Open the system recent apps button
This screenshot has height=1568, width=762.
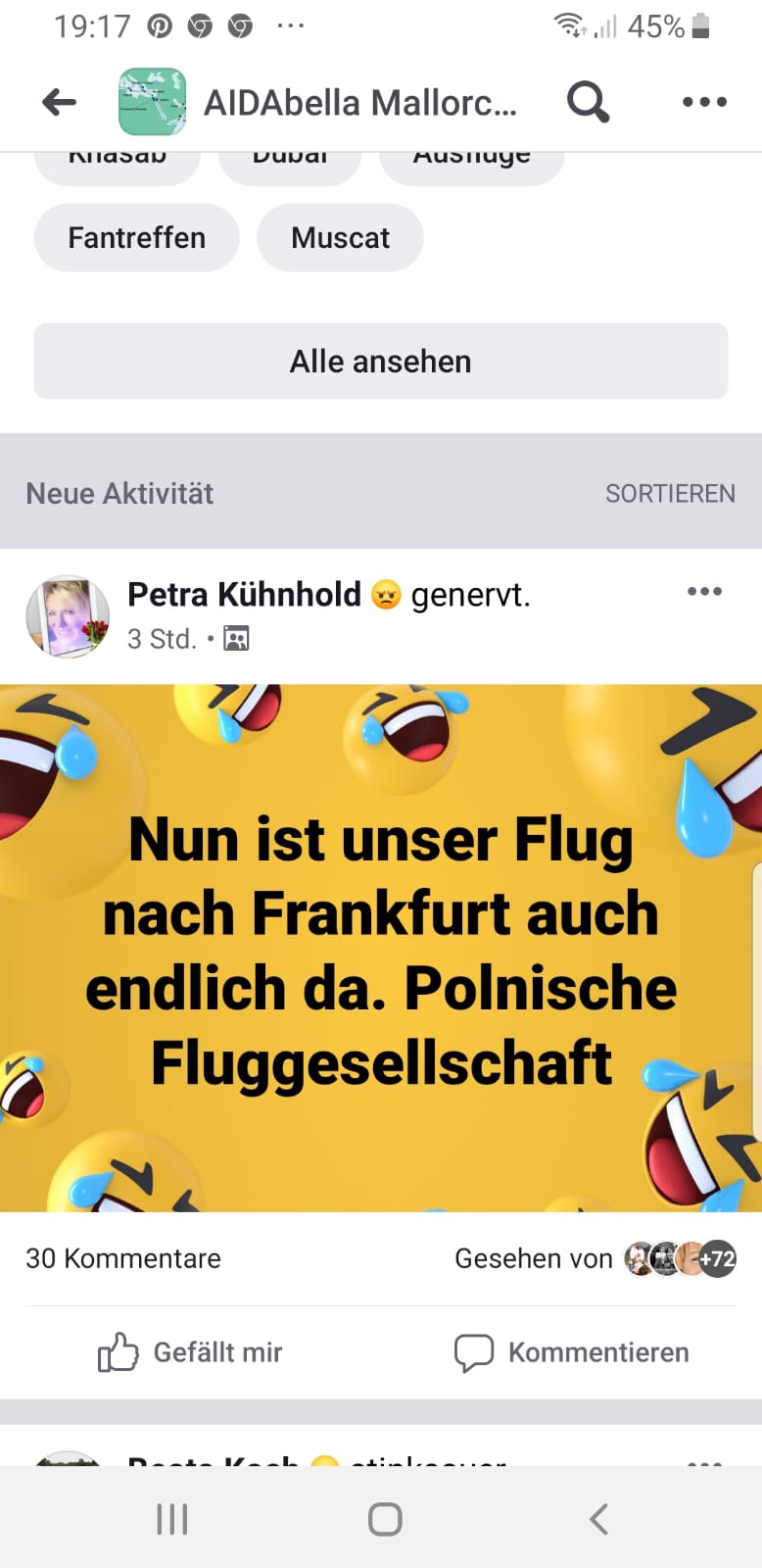pyautogui.click(x=172, y=1519)
